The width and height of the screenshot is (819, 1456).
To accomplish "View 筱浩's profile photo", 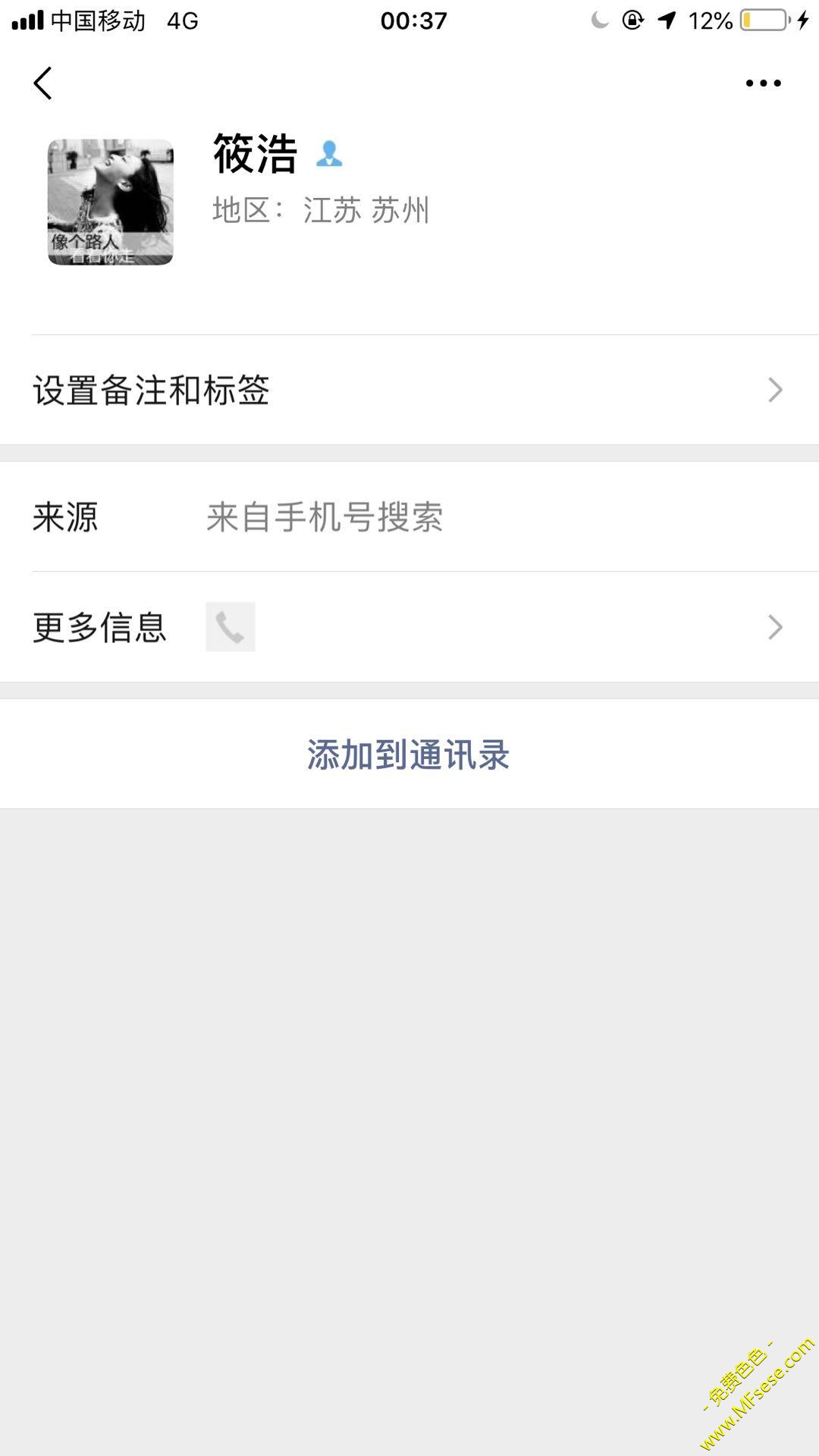I will point(111,202).
